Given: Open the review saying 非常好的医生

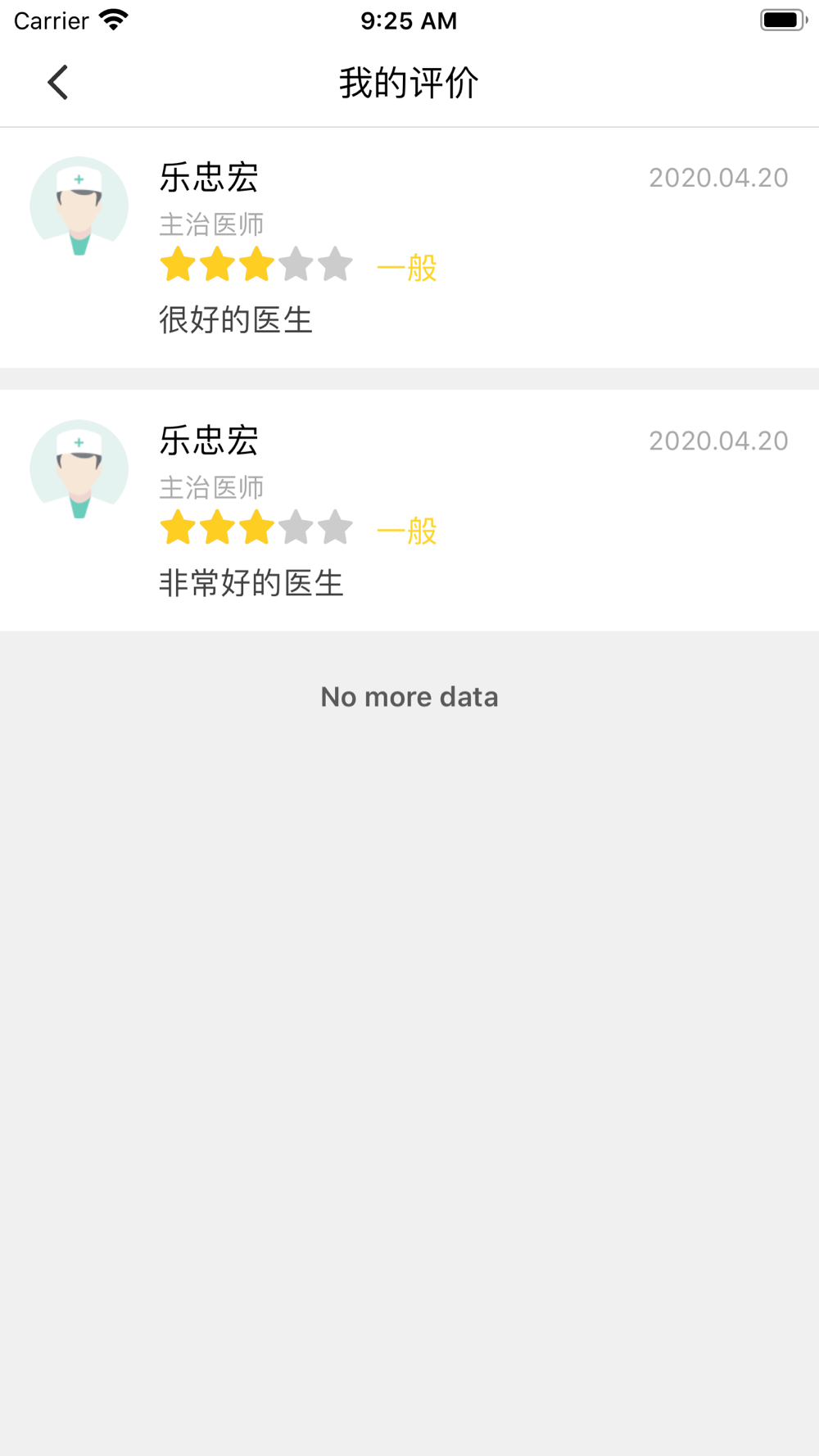Looking at the screenshot, I should [x=251, y=583].
